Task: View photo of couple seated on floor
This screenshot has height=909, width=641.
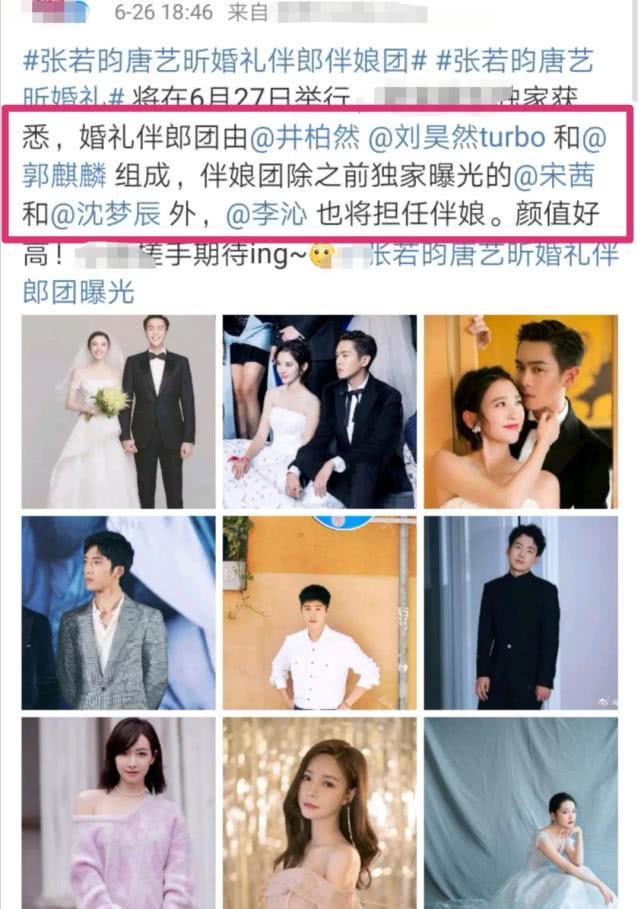Action: [x=319, y=411]
